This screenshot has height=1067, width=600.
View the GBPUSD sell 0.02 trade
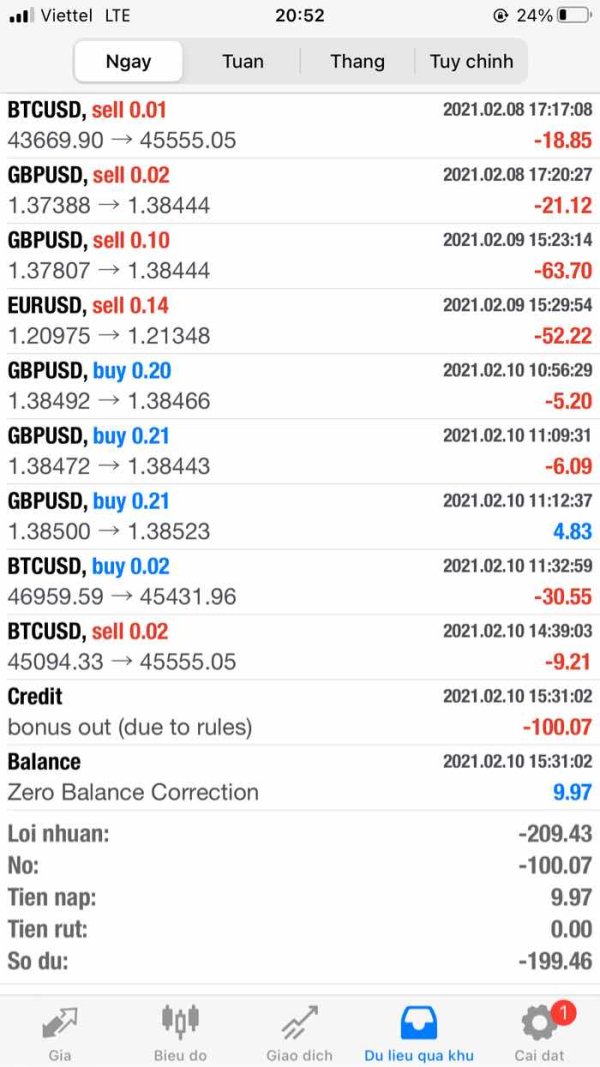tap(300, 190)
